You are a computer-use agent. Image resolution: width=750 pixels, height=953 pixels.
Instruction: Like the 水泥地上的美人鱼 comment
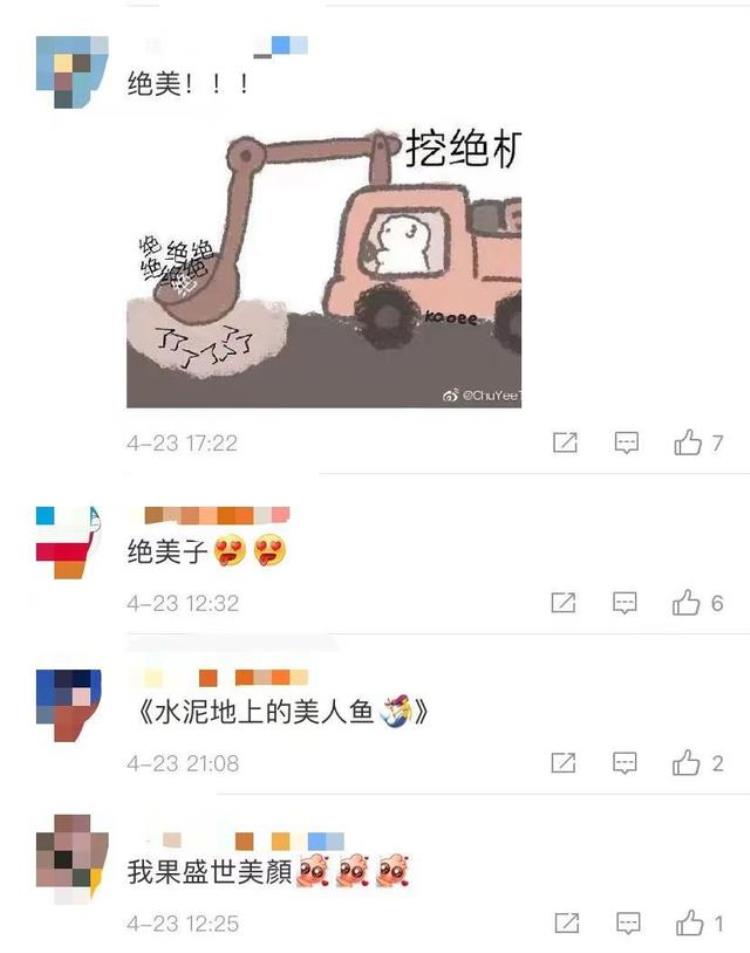click(688, 763)
